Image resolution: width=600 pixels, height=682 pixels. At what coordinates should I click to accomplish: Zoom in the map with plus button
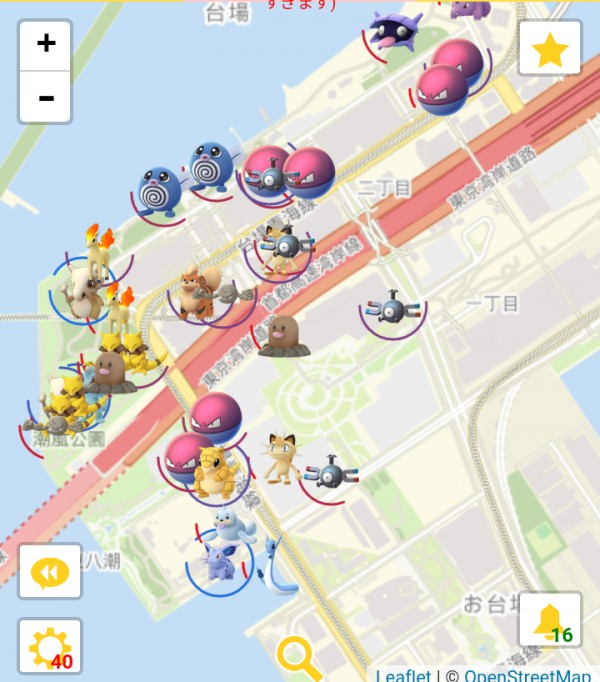[x=45, y=44]
